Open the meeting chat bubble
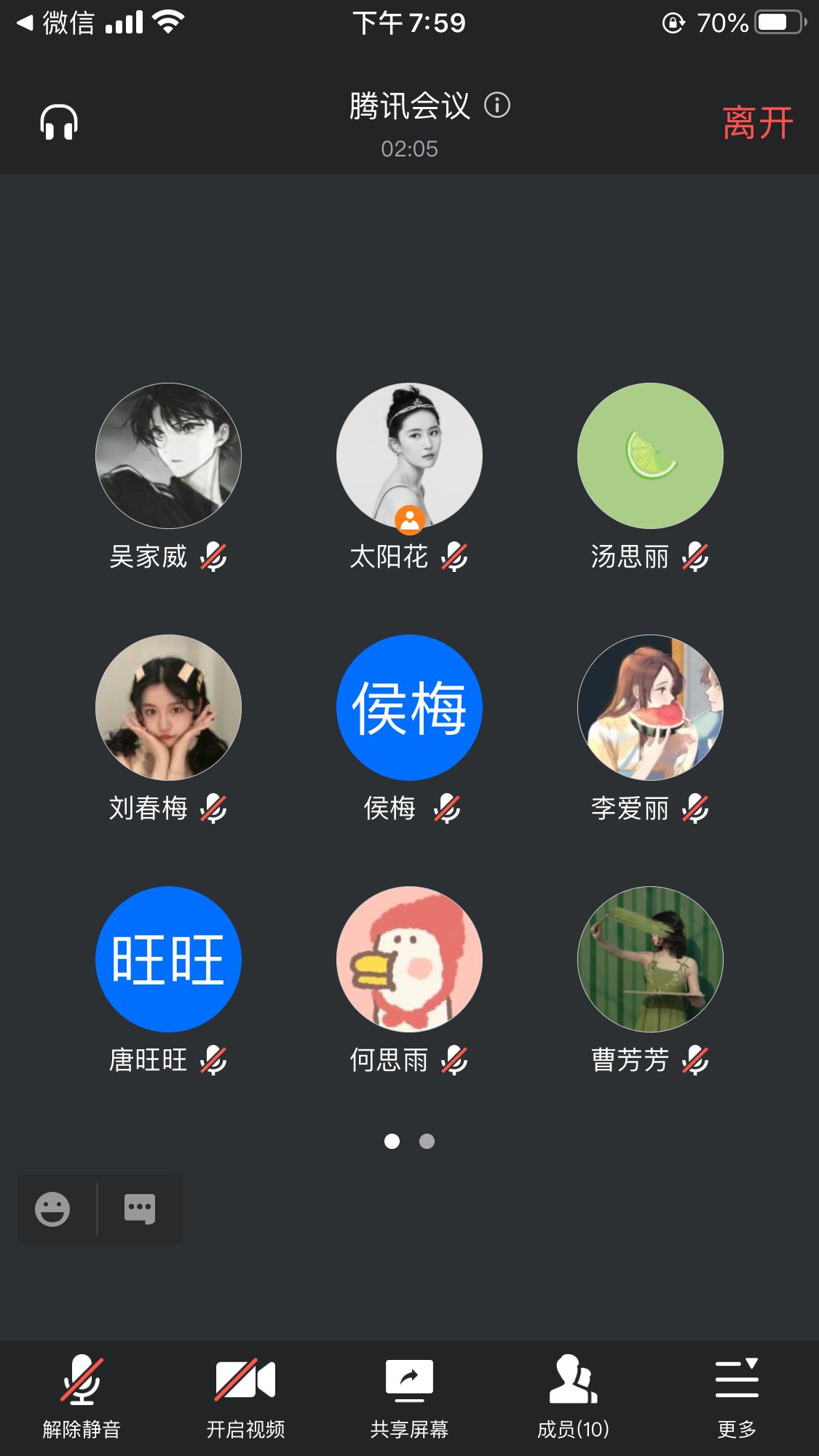The height and width of the screenshot is (1456, 819). click(140, 1209)
